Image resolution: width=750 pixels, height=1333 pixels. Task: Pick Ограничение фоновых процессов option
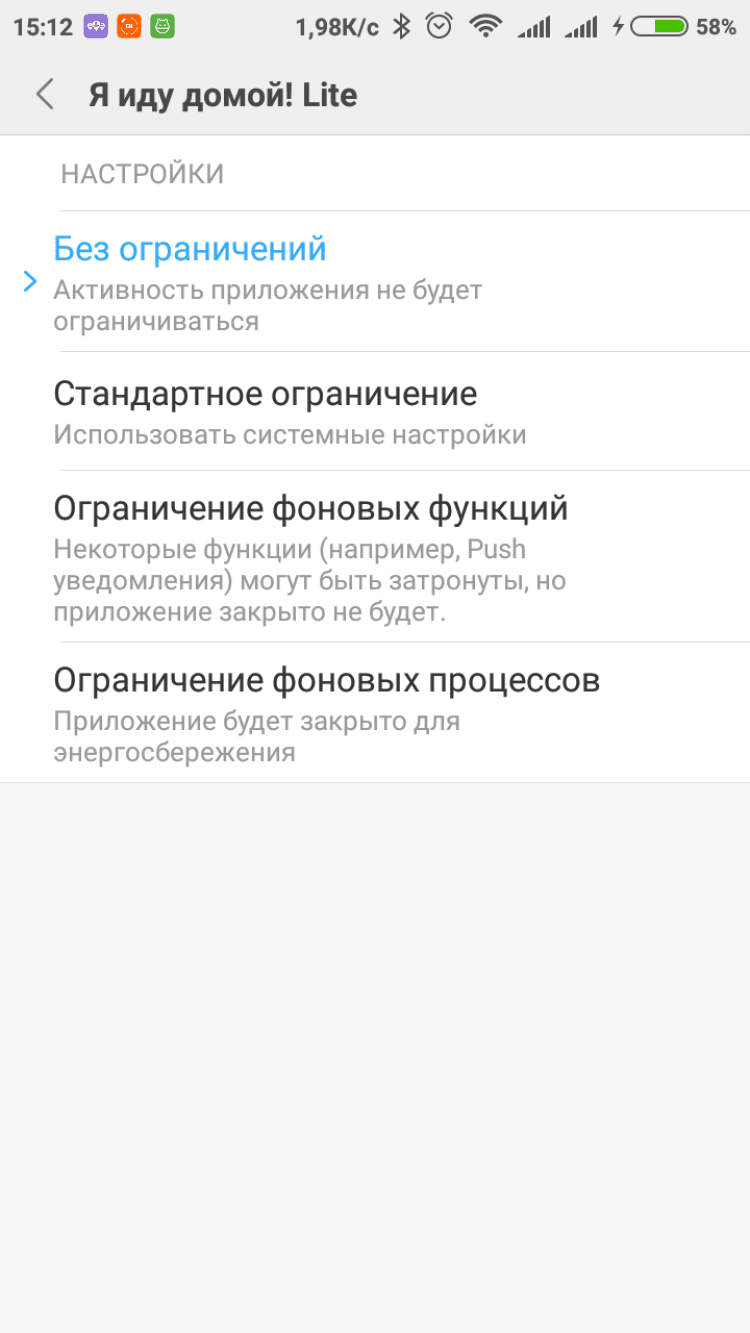pyautogui.click(x=375, y=712)
